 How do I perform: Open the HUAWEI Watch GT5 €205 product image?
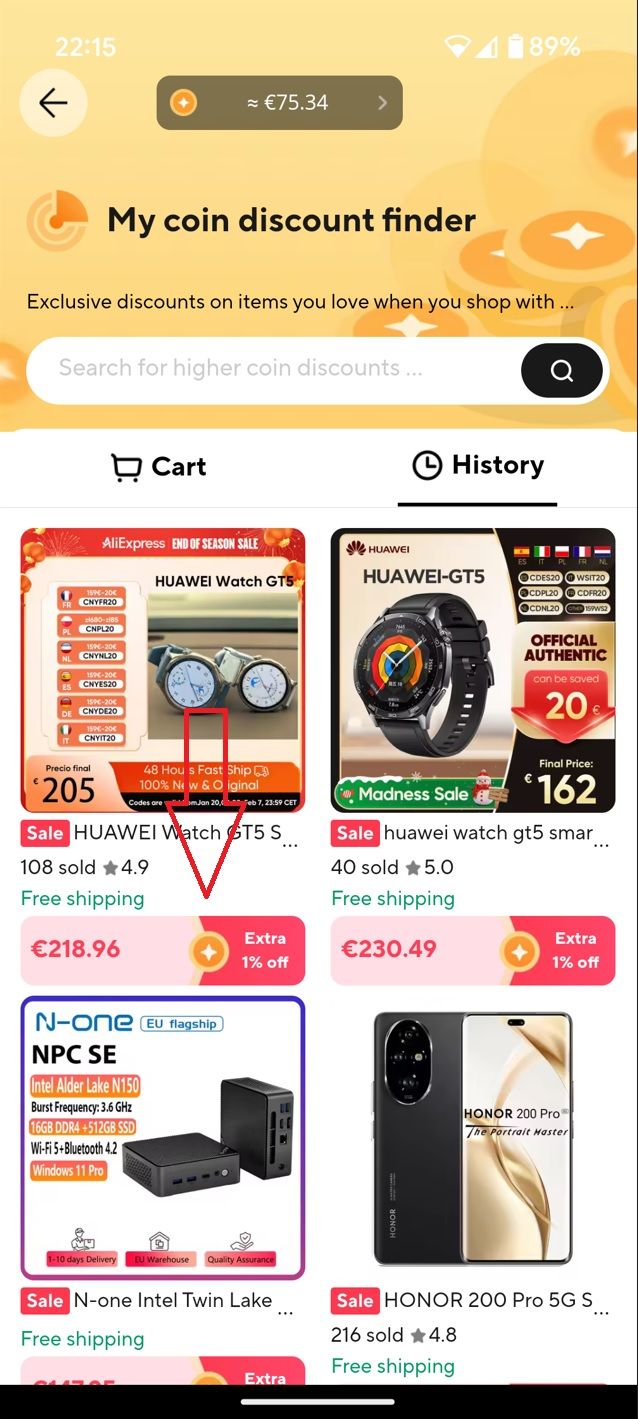click(163, 670)
